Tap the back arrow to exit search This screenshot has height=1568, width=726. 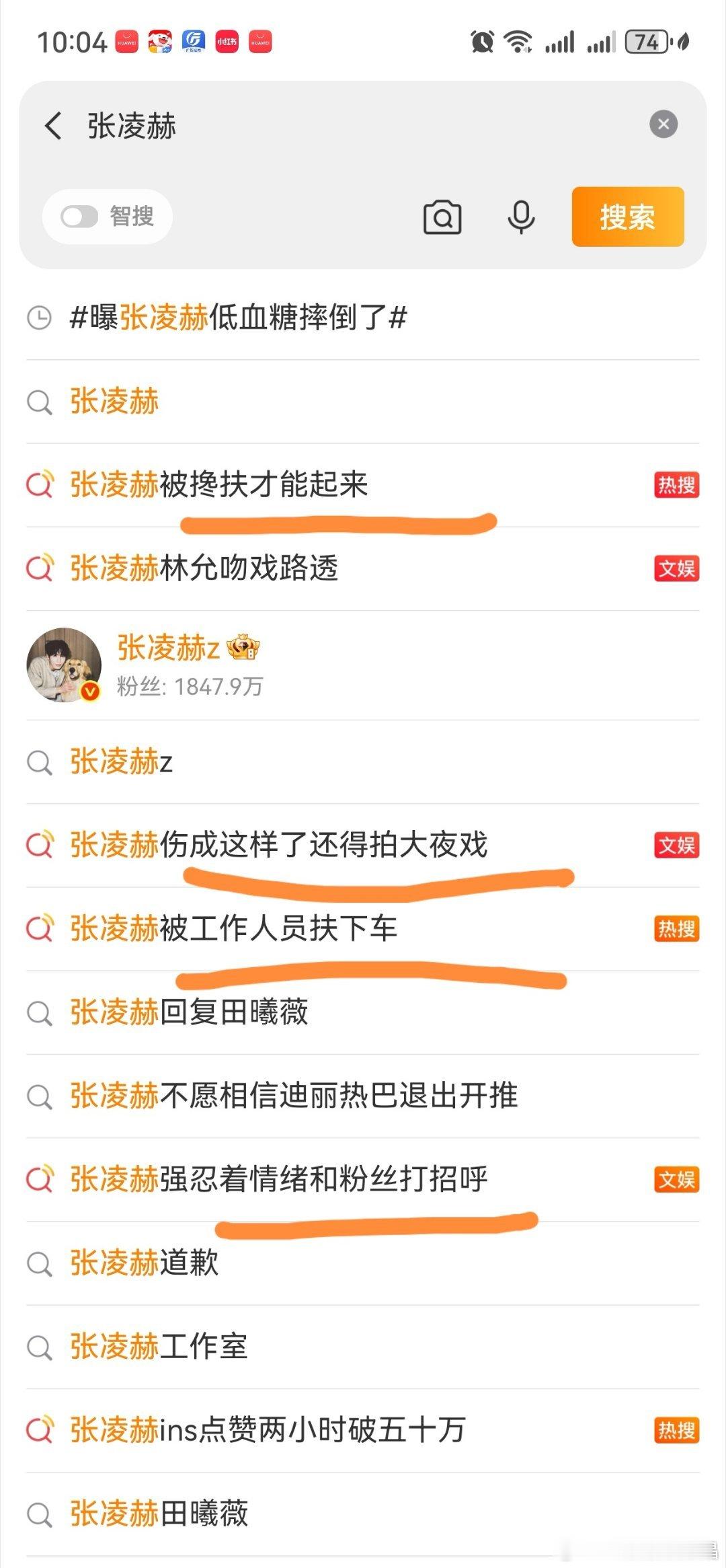point(52,126)
